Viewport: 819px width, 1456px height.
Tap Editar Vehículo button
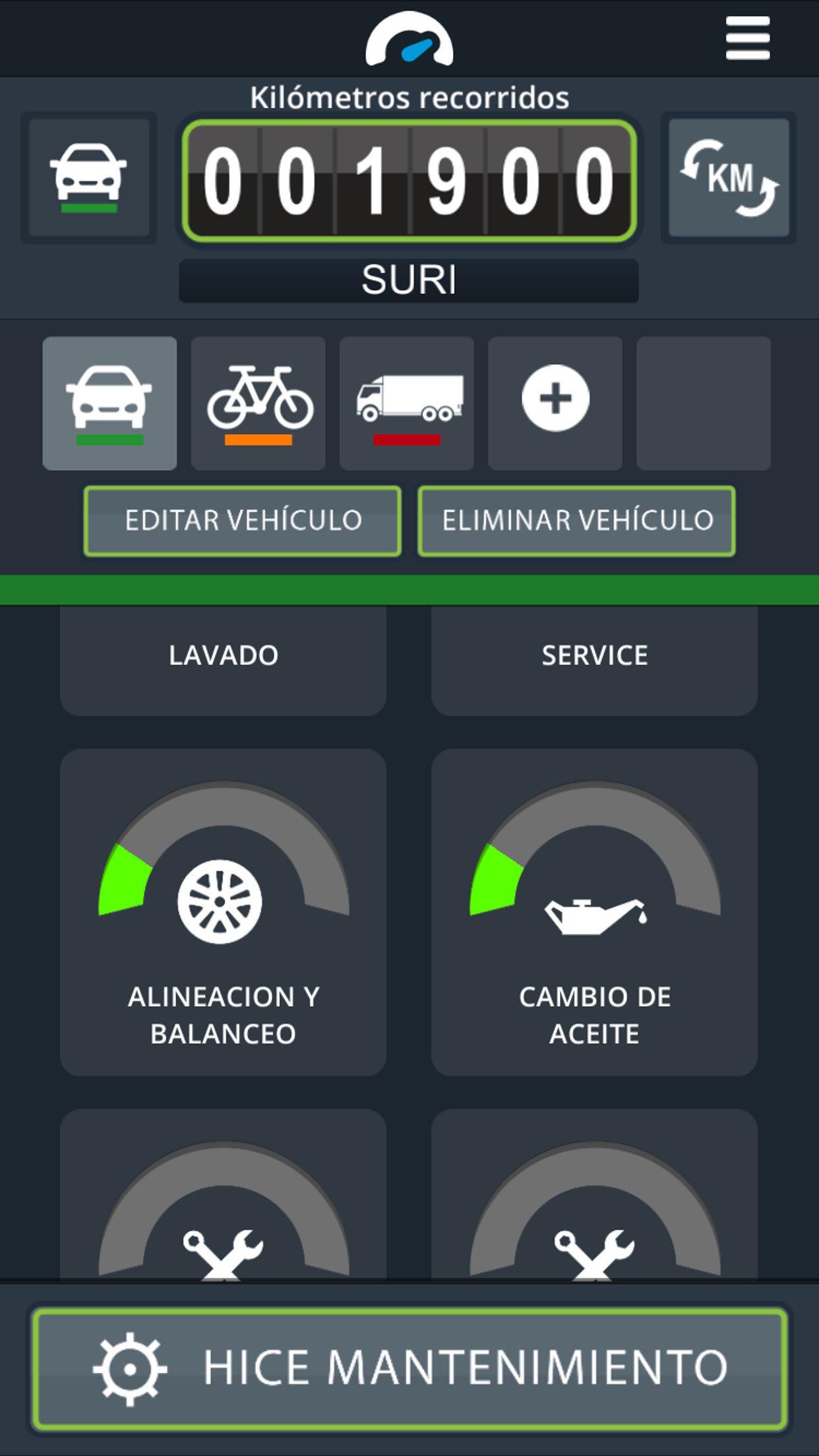tap(243, 521)
